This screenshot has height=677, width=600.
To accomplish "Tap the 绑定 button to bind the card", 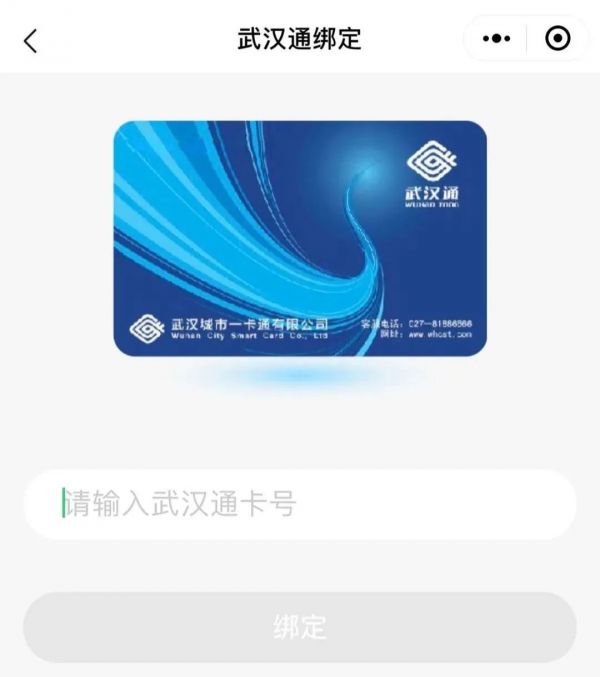I will [300, 627].
